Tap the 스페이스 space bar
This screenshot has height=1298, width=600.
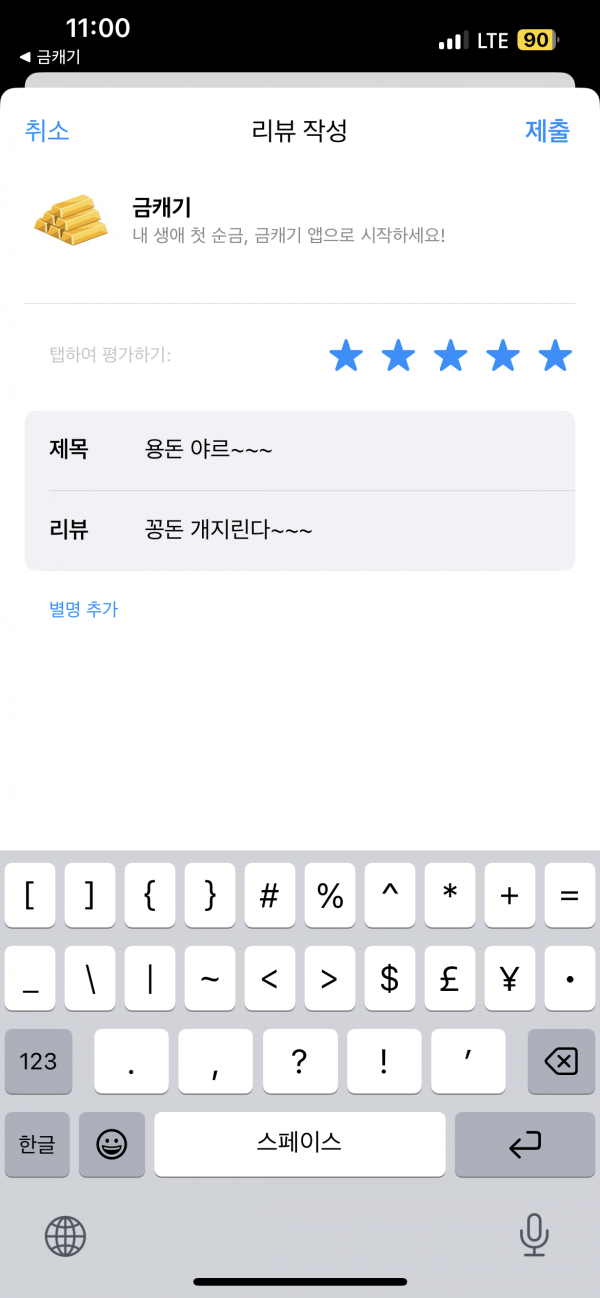[x=300, y=1144]
